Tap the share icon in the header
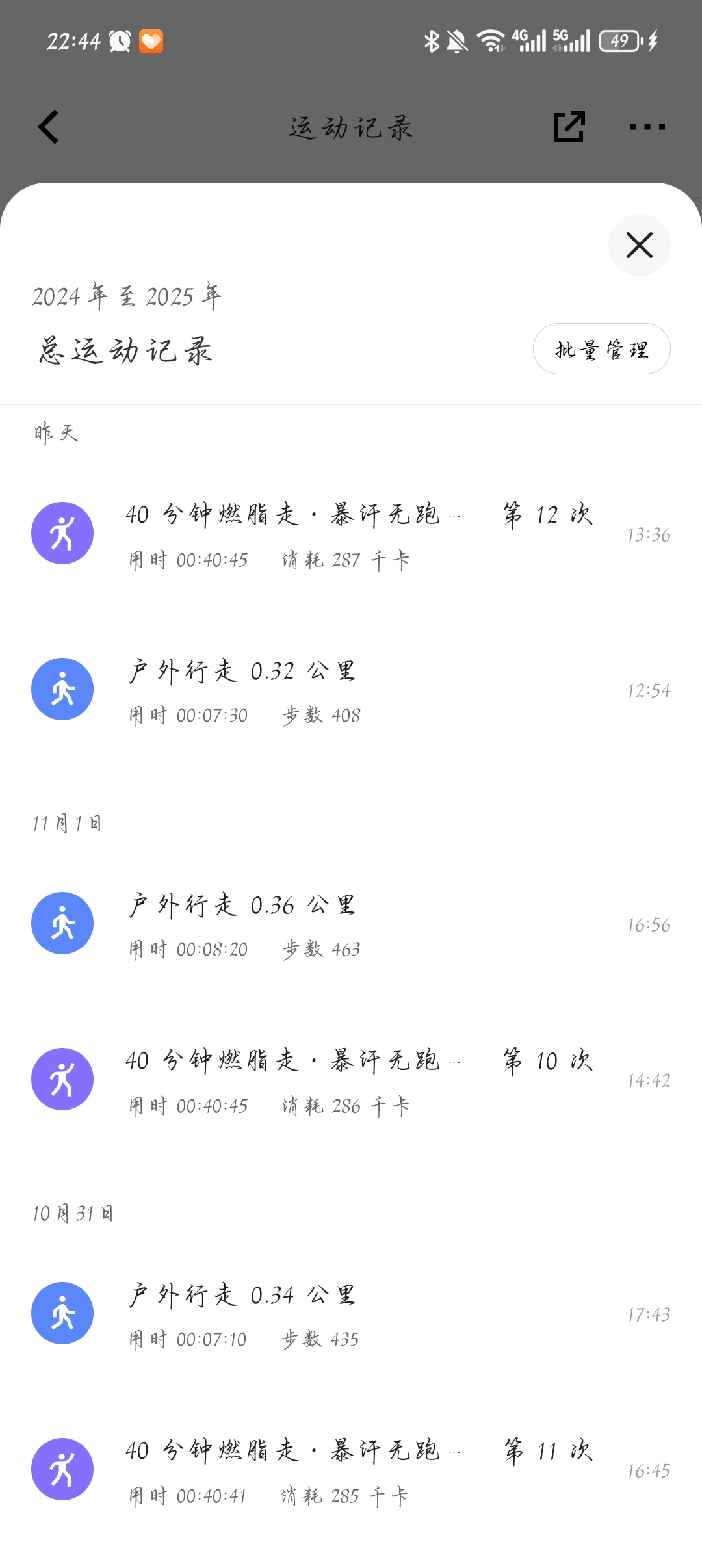The image size is (702, 1568). 569,127
